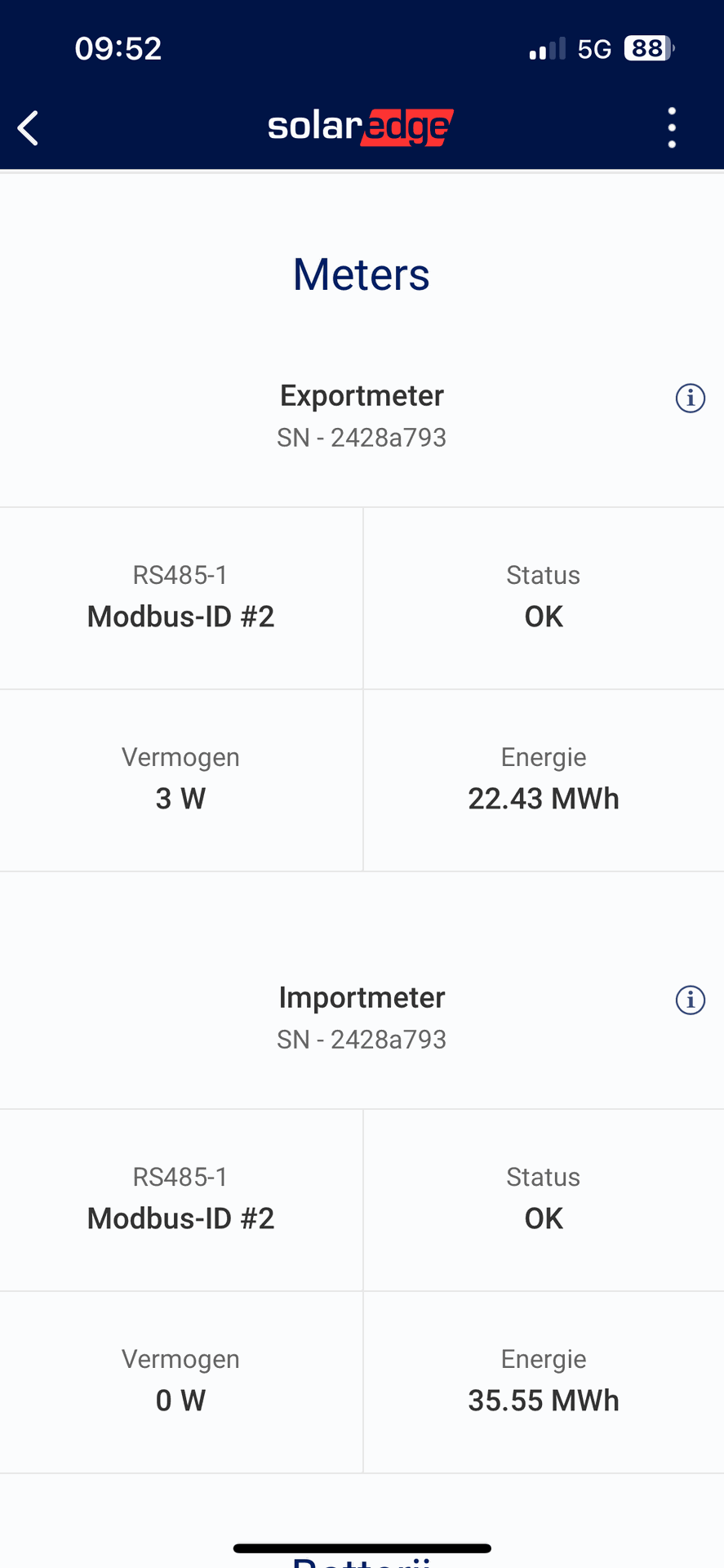Open the three-dot overflow menu
Screen dimensions: 724x1568
672,128
